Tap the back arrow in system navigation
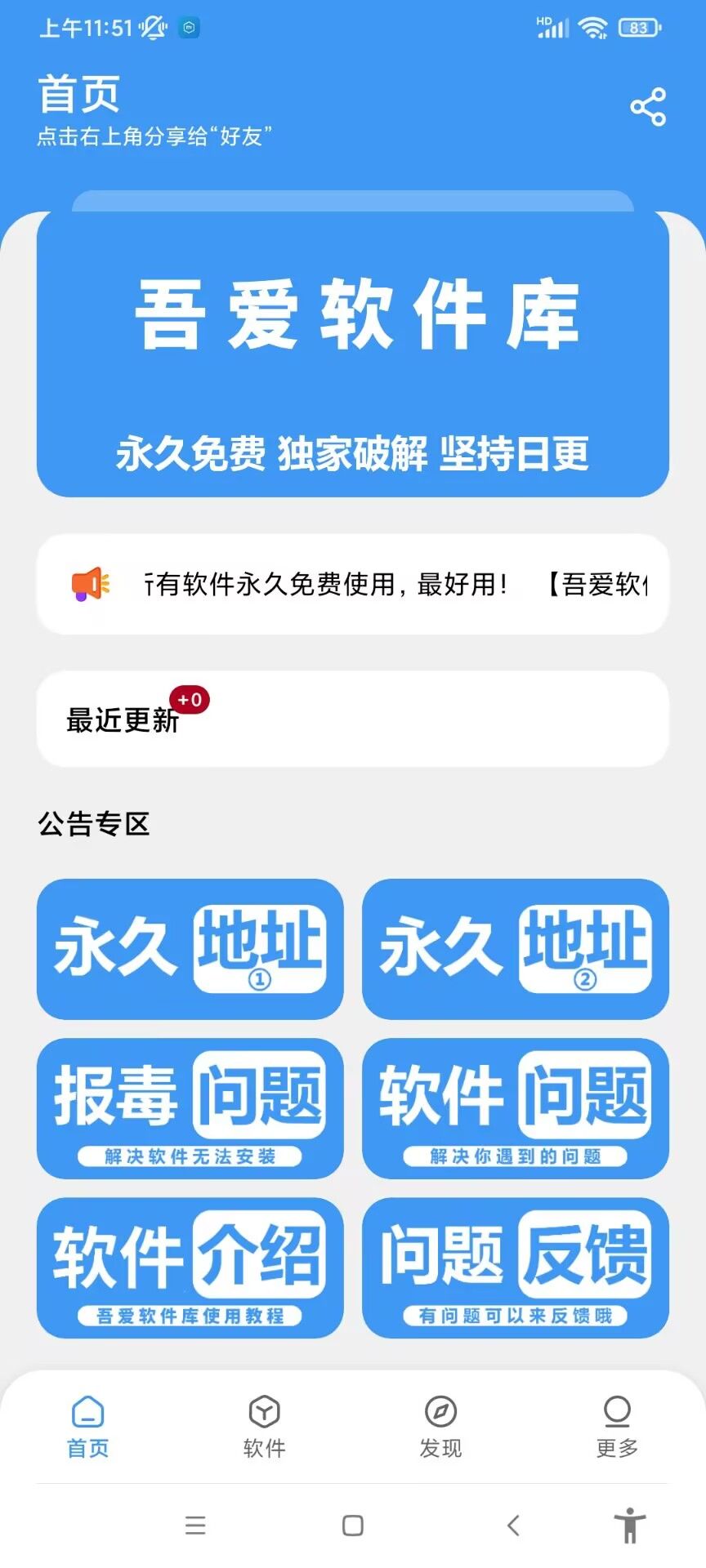706x1568 pixels. (x=512, y=1526)
